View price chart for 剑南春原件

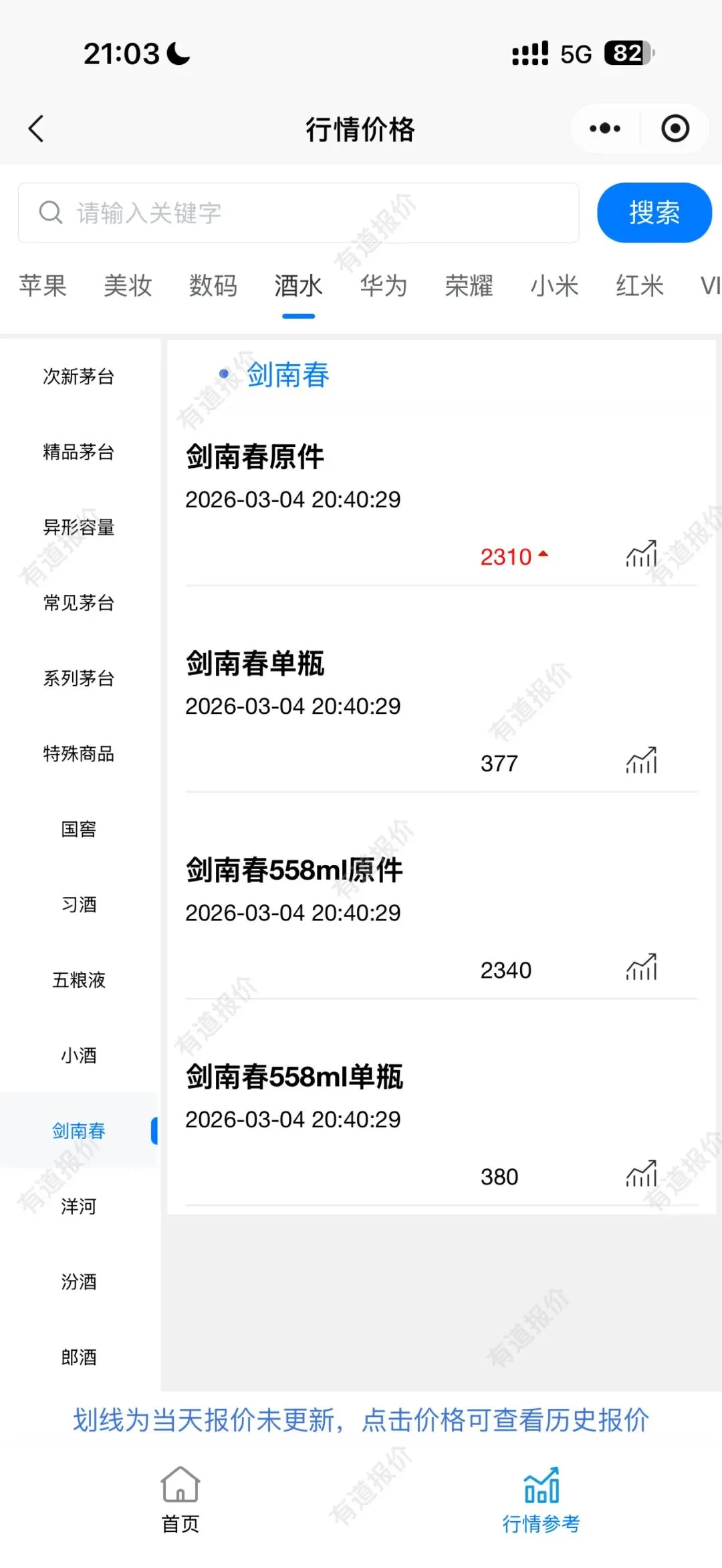point(642,554)
